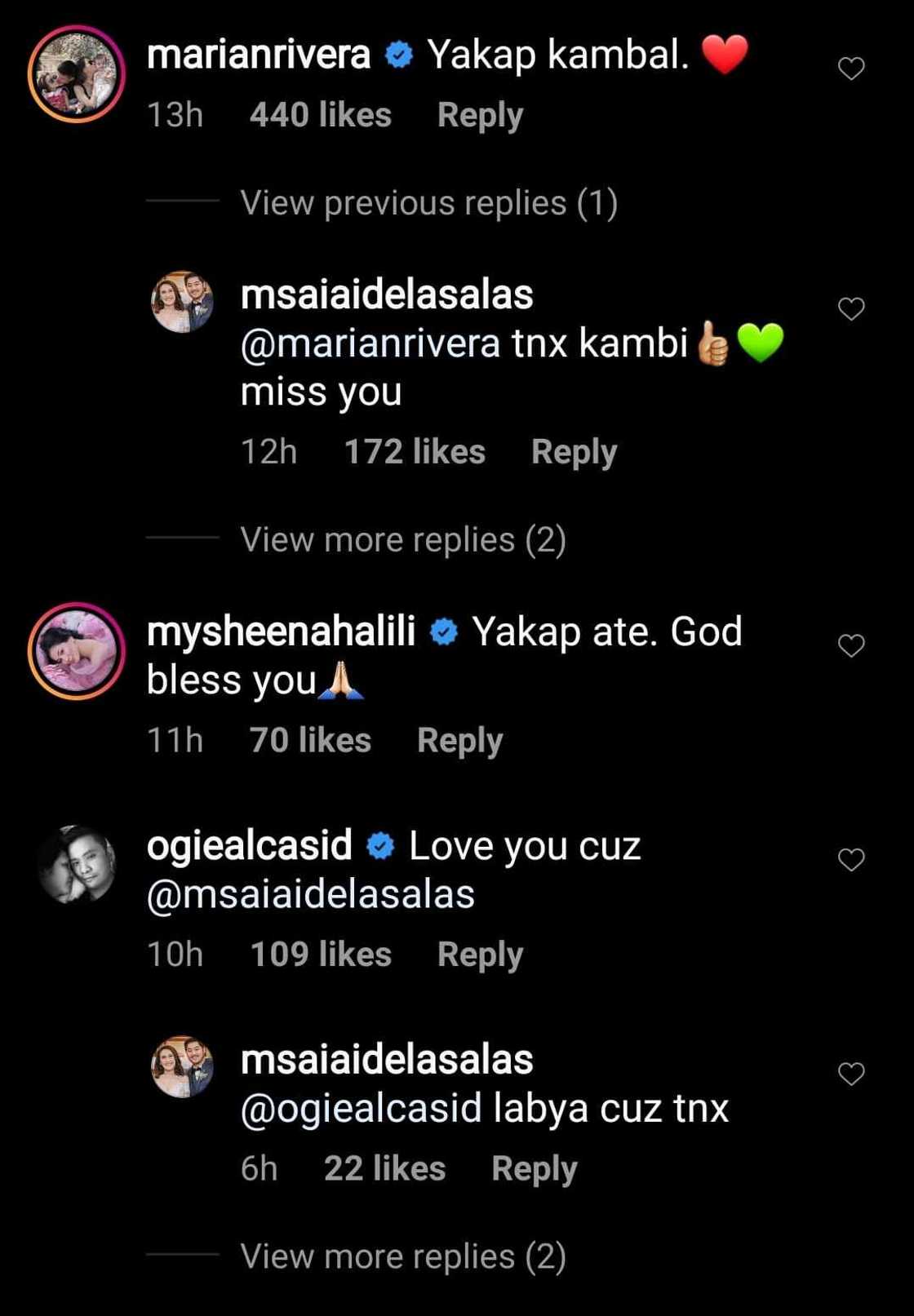This screenshot has height=1316, width=914.
Task: Like ogiealcasid's "Love you cuz" comment
Action: 850,859
